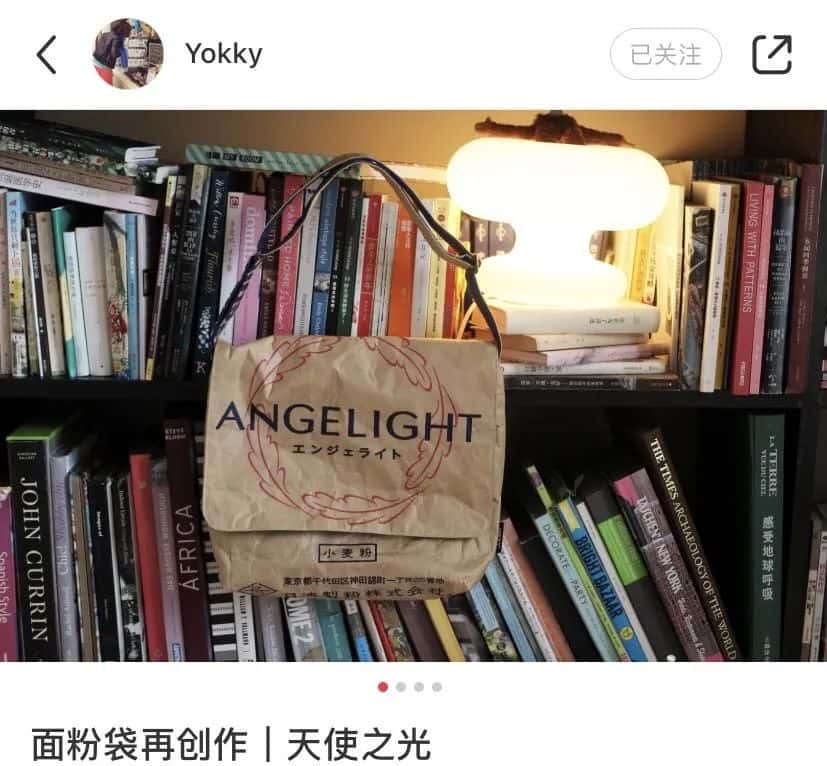Tap the 已关注 following button
The height and width of the screenshot is (766, 827).
[665, 54]
